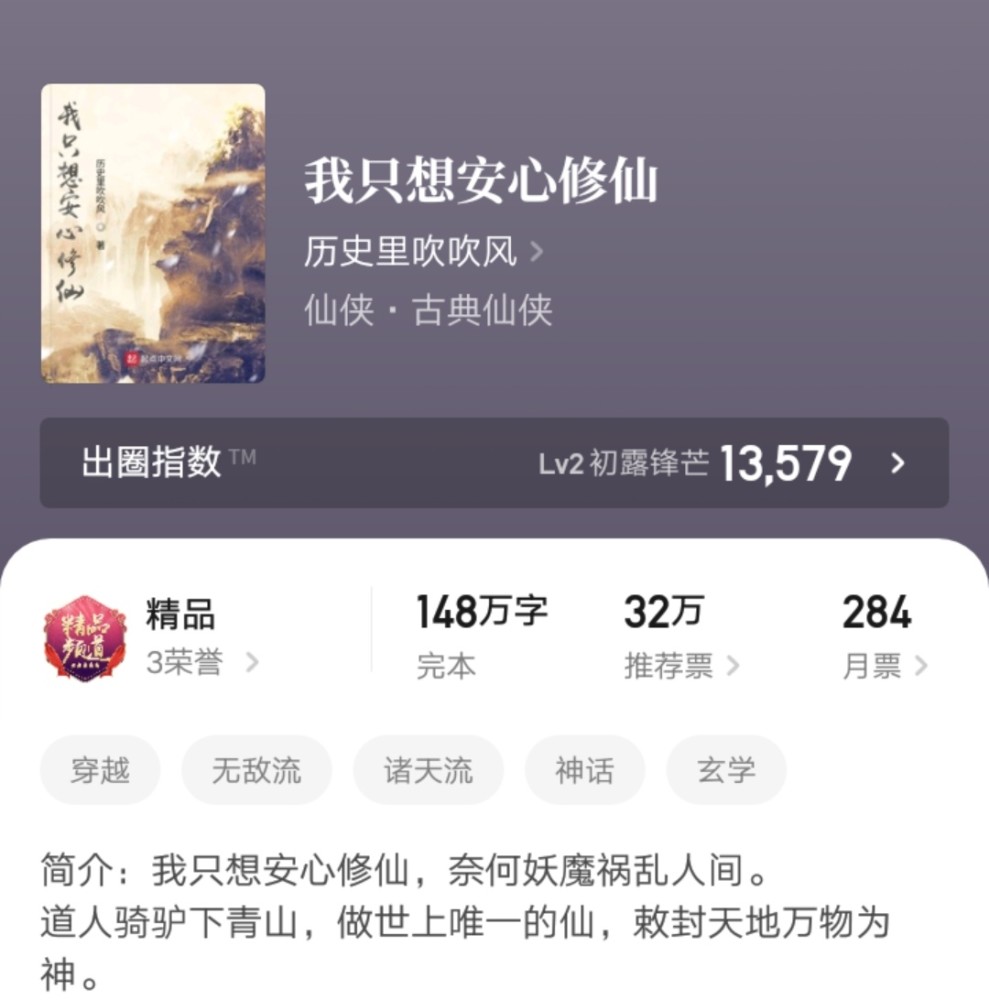The height and width of the screenshot is (1000, 989).
Task: Select the 诸天流 tag
Action: pyautogui.click(x=428, y=771)
